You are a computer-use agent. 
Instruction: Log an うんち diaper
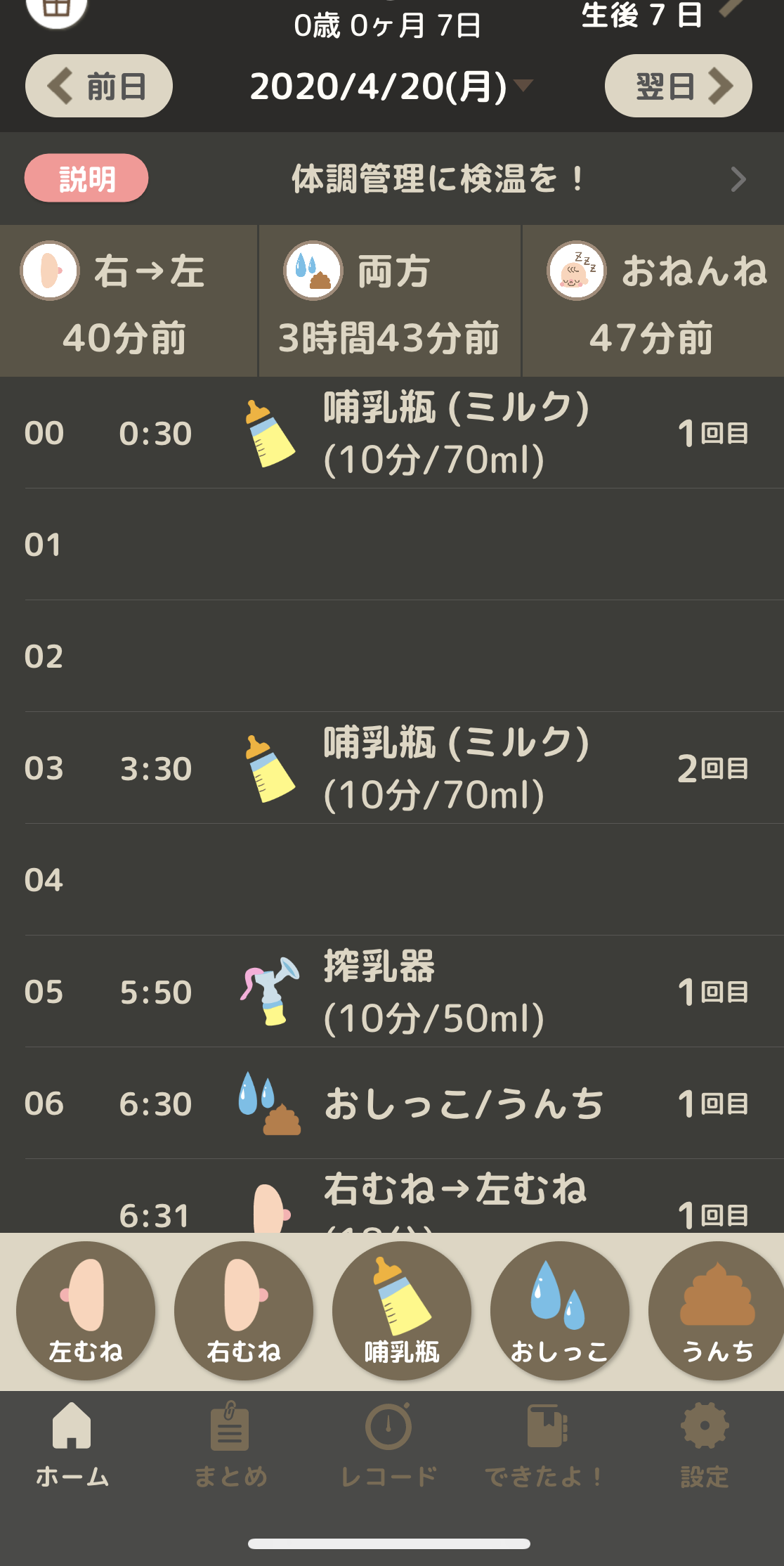pos(717,1311)
